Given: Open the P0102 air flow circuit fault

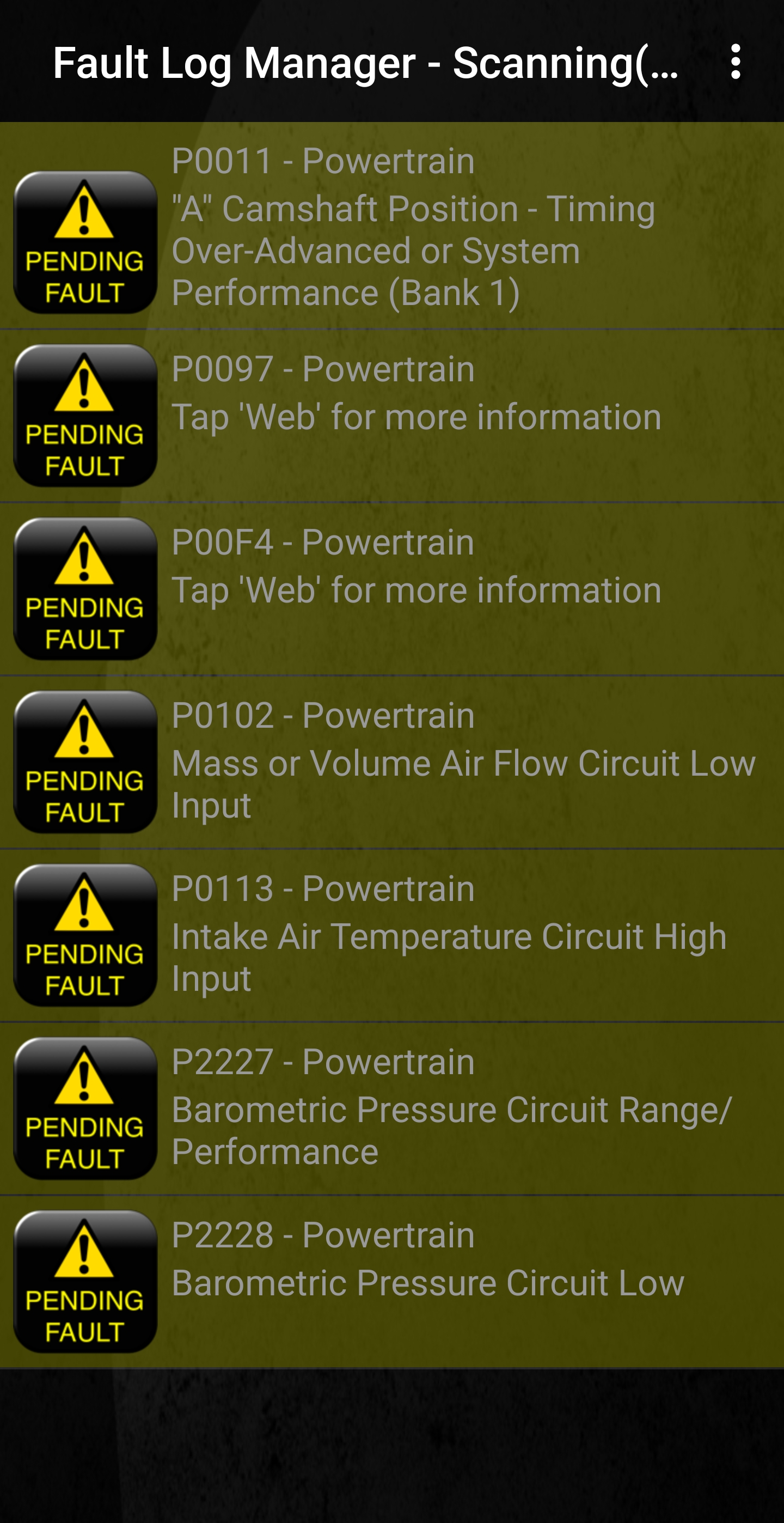Looking at the screenshot, I should 391,762.
